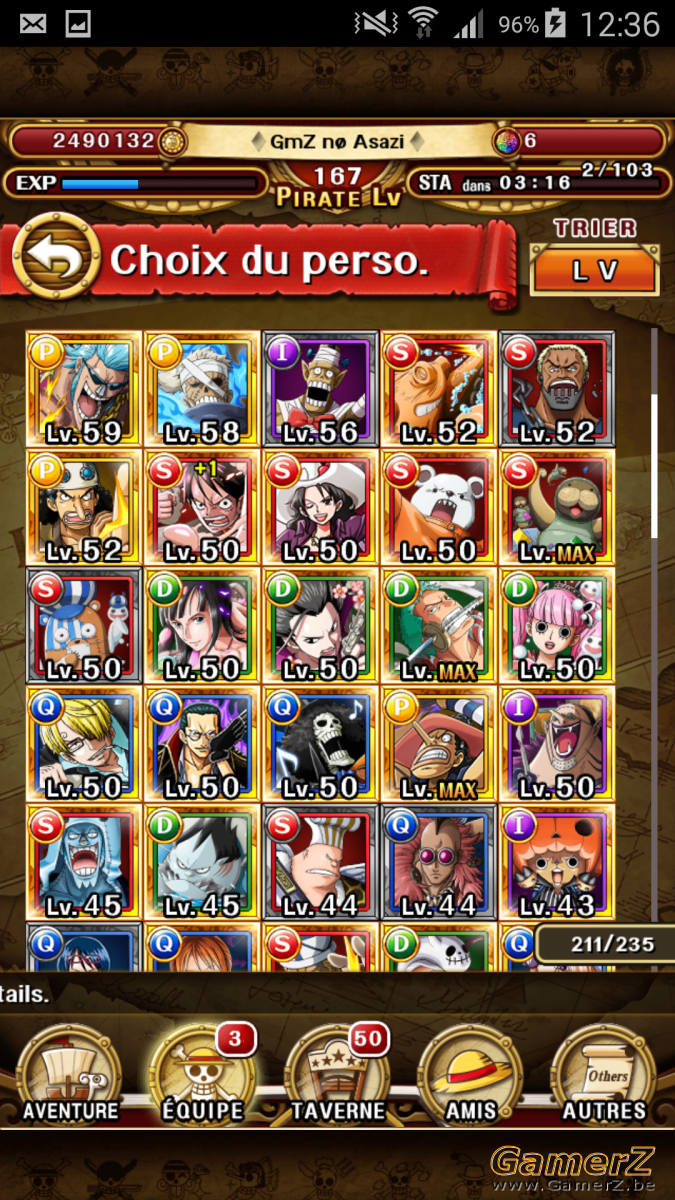675x1200 pixels.
Task: Choose the Lv.43 orange-hat character
Action: [x=556, y=861]
